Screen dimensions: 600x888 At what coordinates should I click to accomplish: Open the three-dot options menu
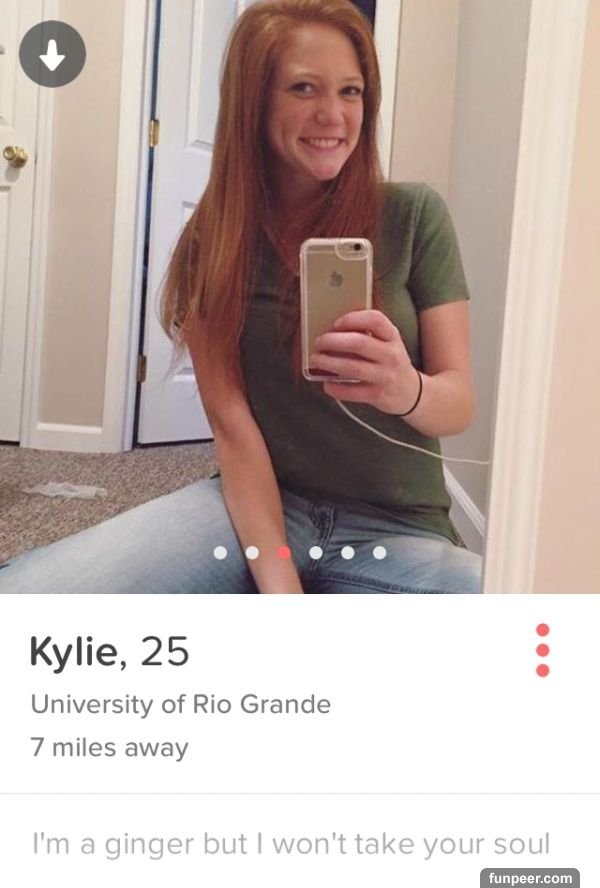[x=542, y=650]
